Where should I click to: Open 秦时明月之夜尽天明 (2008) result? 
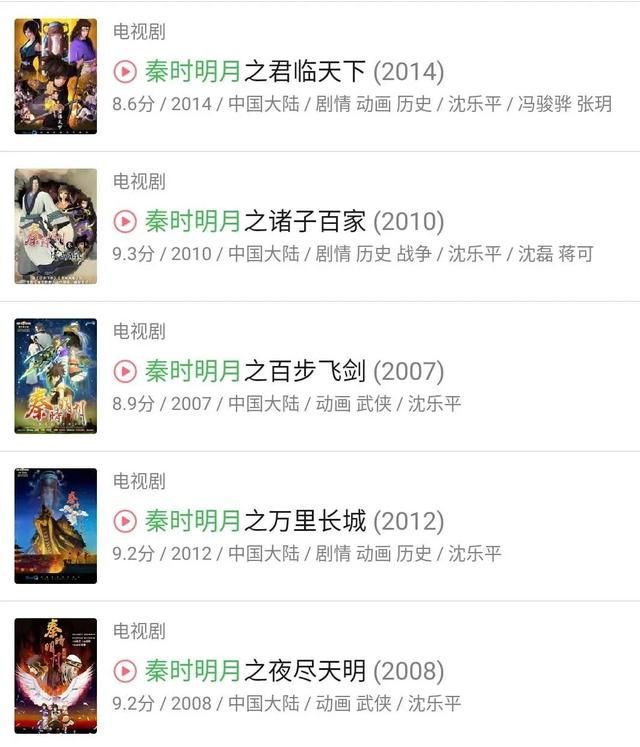pyautogui.click(x=293, y=672)
